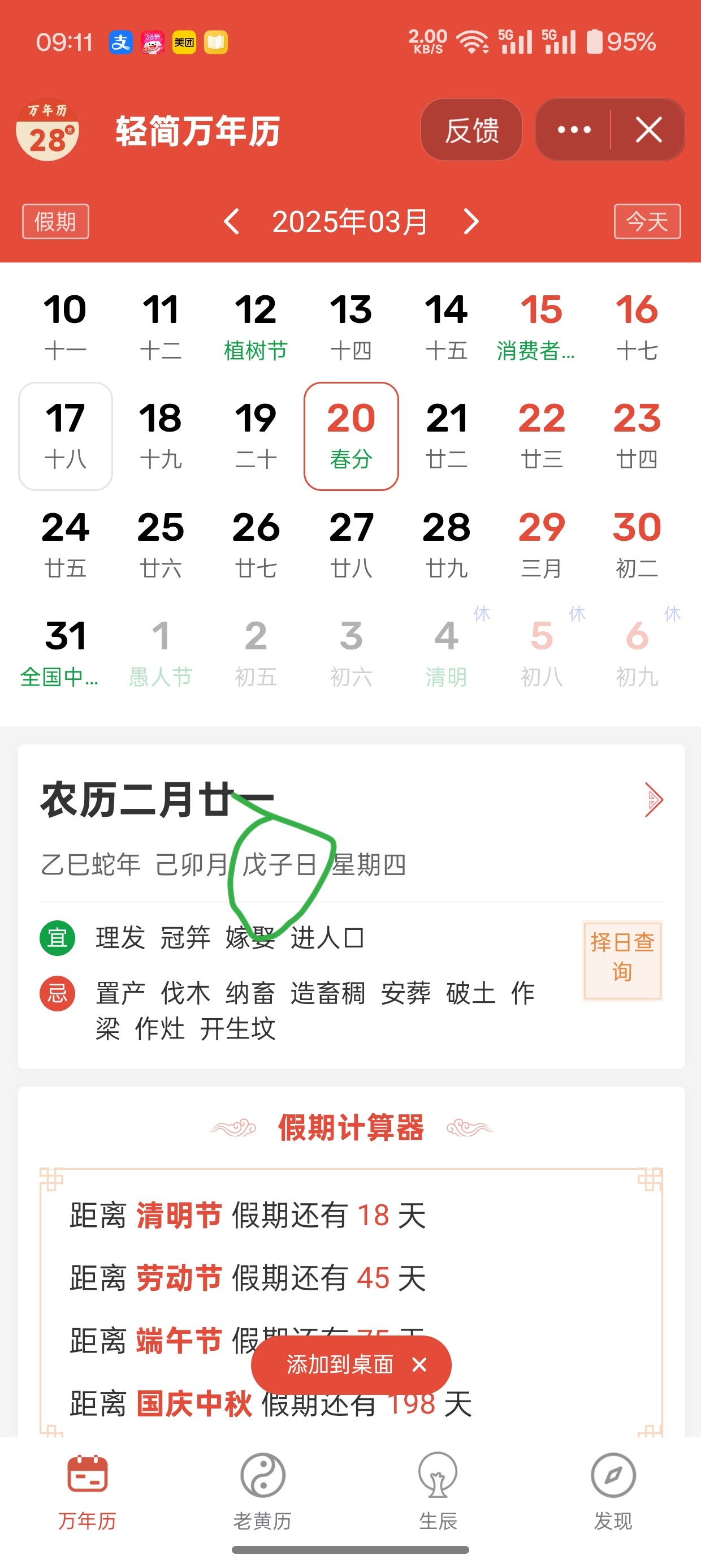Expand the 农历二月廿一 day details arrow
The image size is (701, 1568).
(653, 800)
